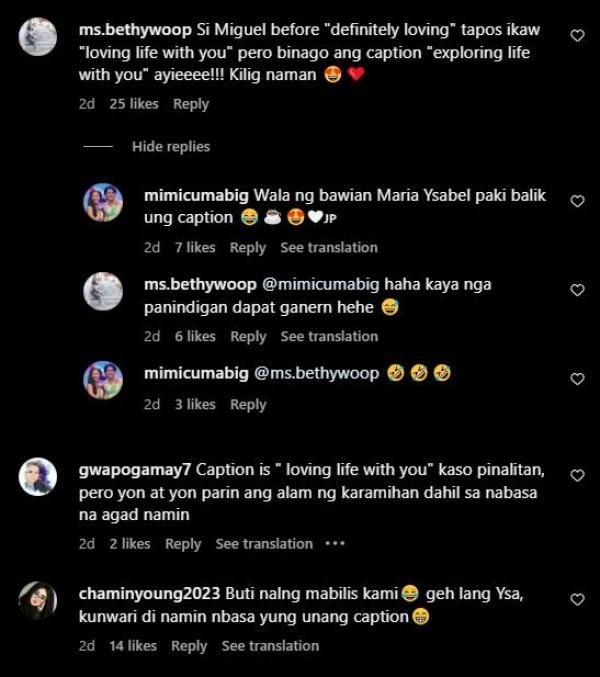The height and width of the screenshot is (677, 600).
Task: Like ms.bethywoop's haha kaya nga reply
Action: pyautogui.click(x=577, y=290)
